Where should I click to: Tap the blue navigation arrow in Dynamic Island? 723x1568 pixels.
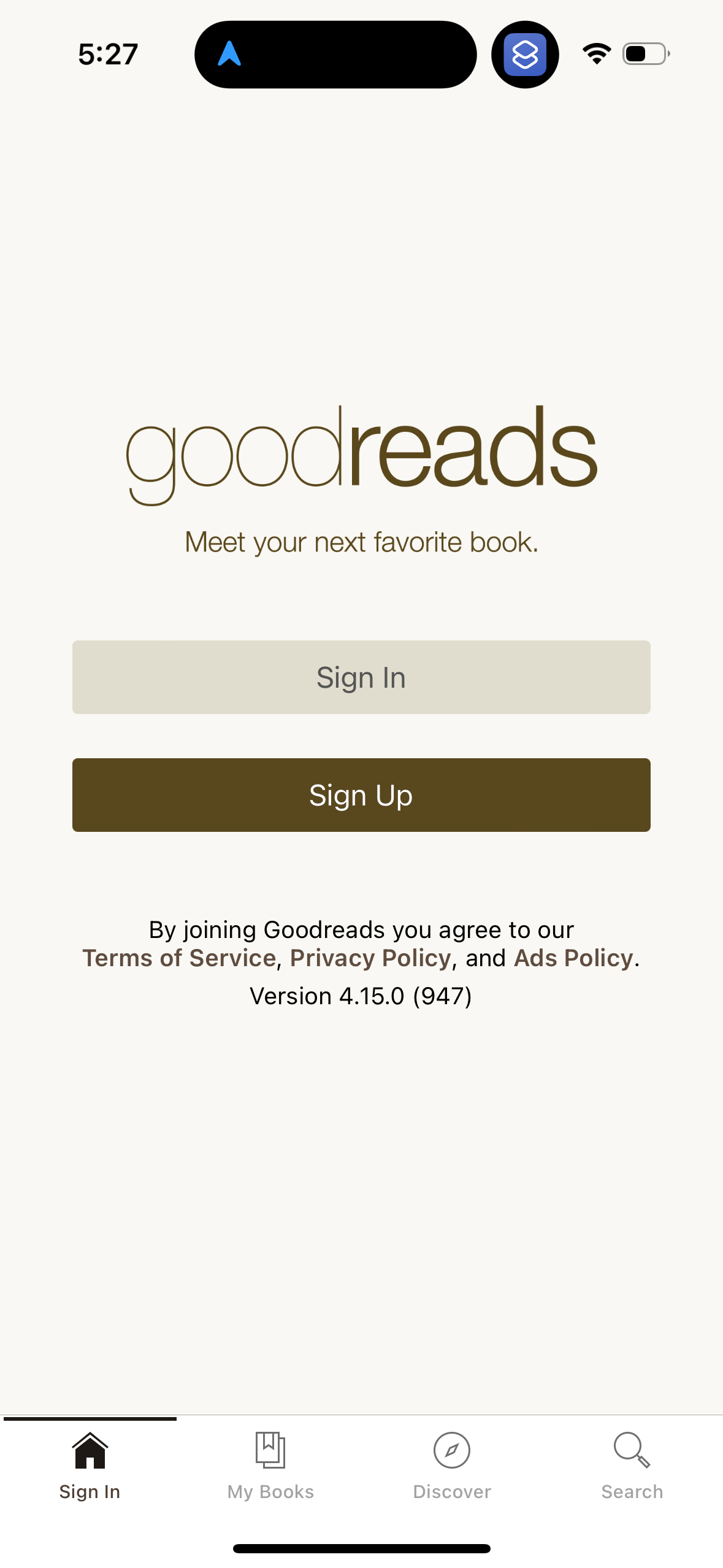point(231,54)
